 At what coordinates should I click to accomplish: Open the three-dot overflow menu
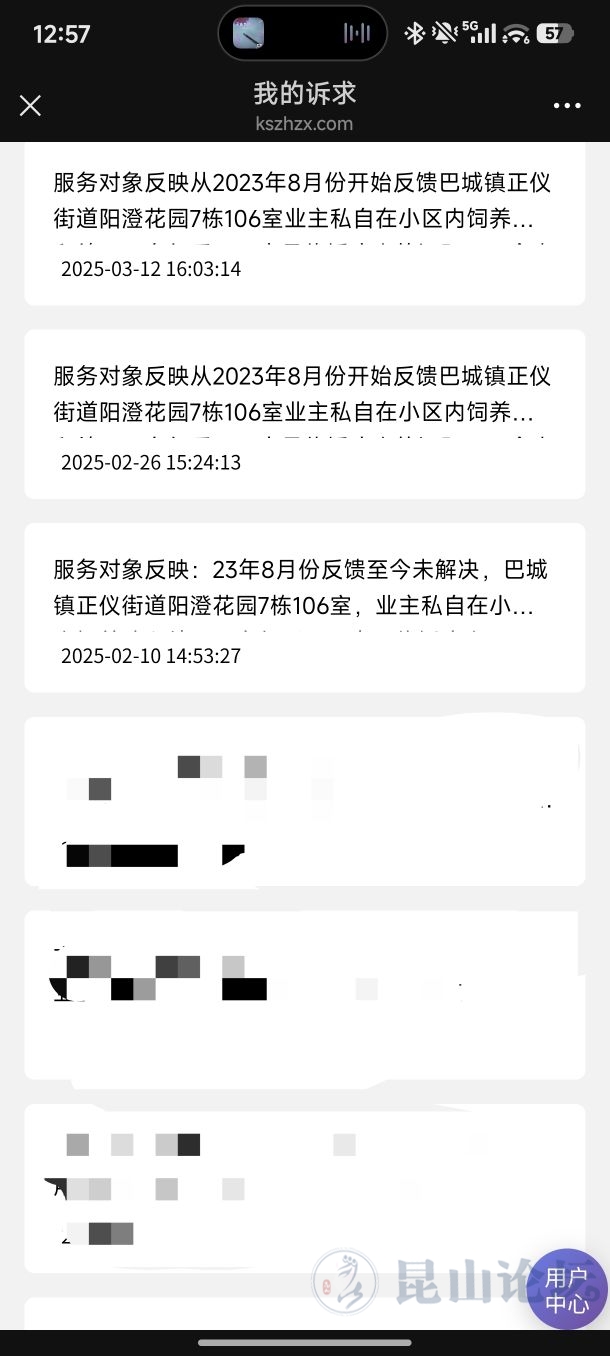pos(566,106)
